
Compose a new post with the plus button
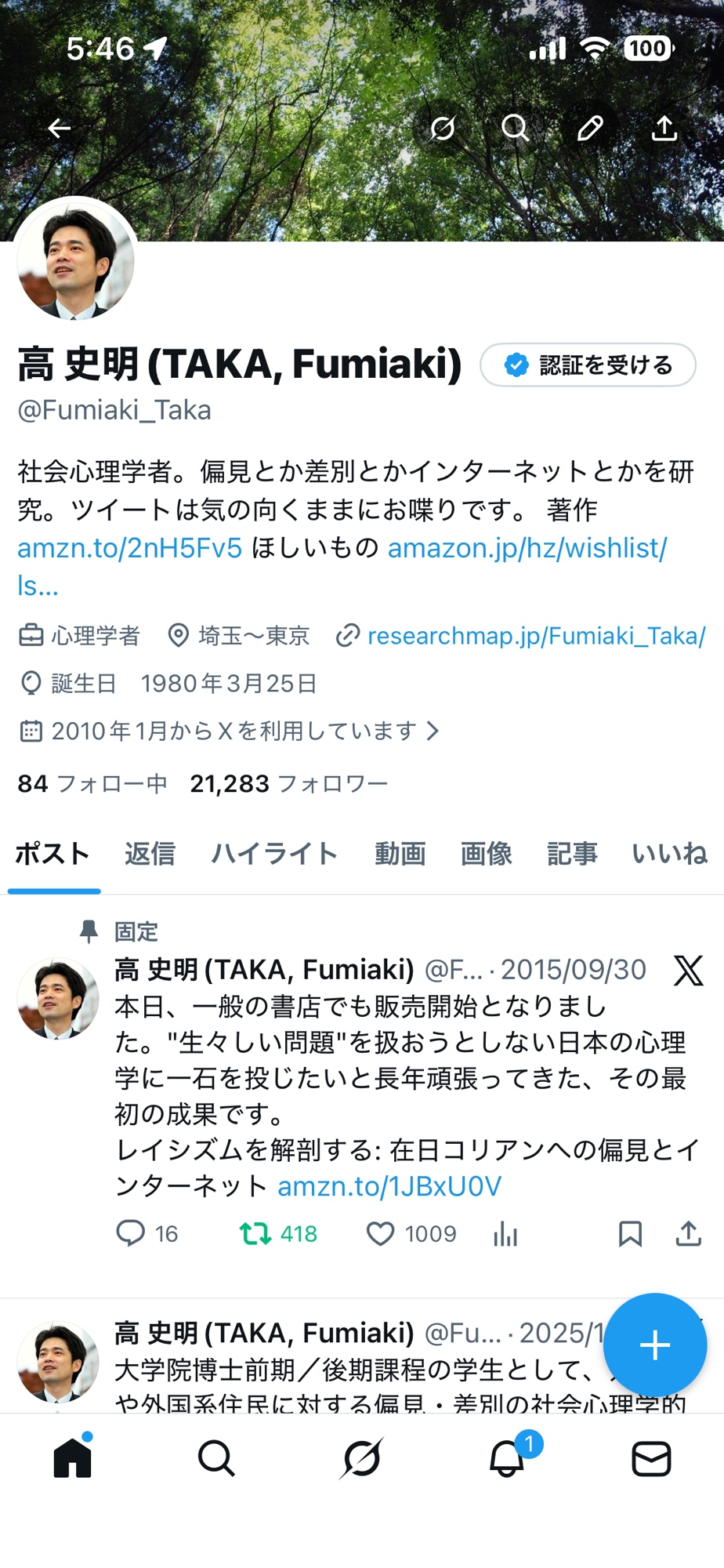654,1345
